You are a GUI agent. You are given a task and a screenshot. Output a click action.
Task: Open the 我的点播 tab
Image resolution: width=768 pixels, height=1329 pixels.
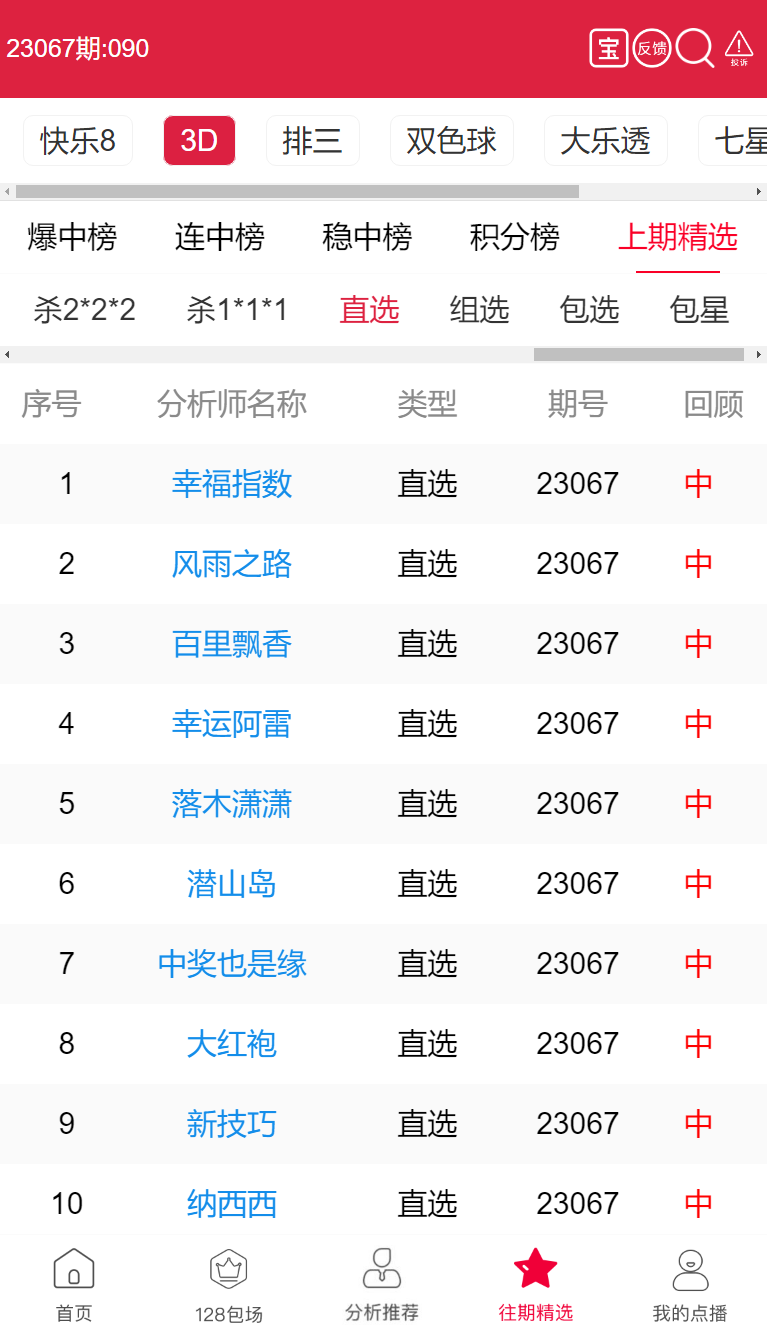tap(690, 1285)
